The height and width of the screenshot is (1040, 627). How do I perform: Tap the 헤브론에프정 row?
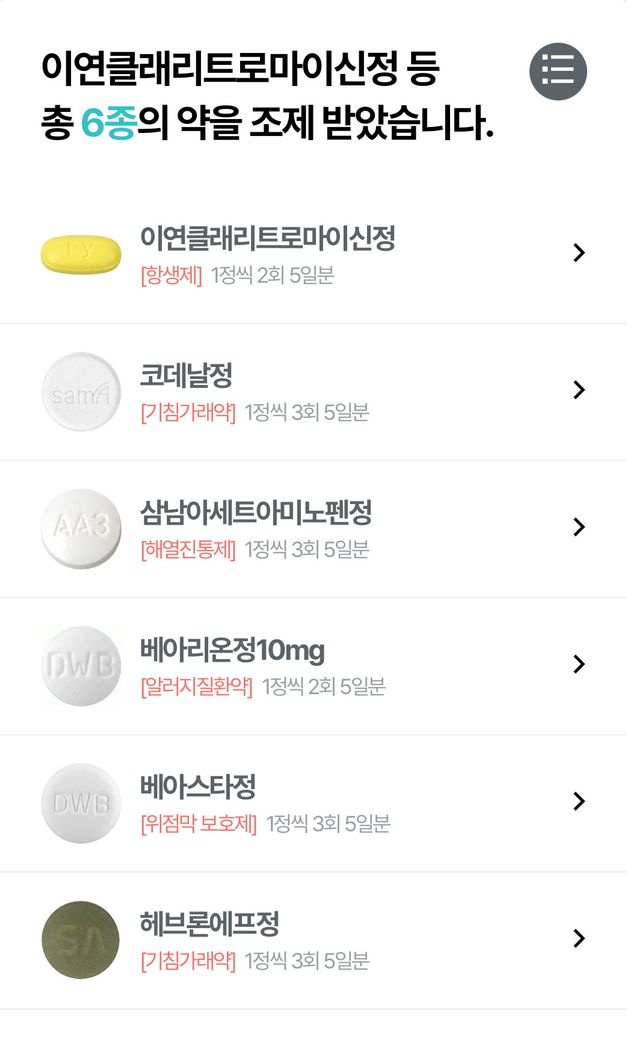tap(313, 939)
